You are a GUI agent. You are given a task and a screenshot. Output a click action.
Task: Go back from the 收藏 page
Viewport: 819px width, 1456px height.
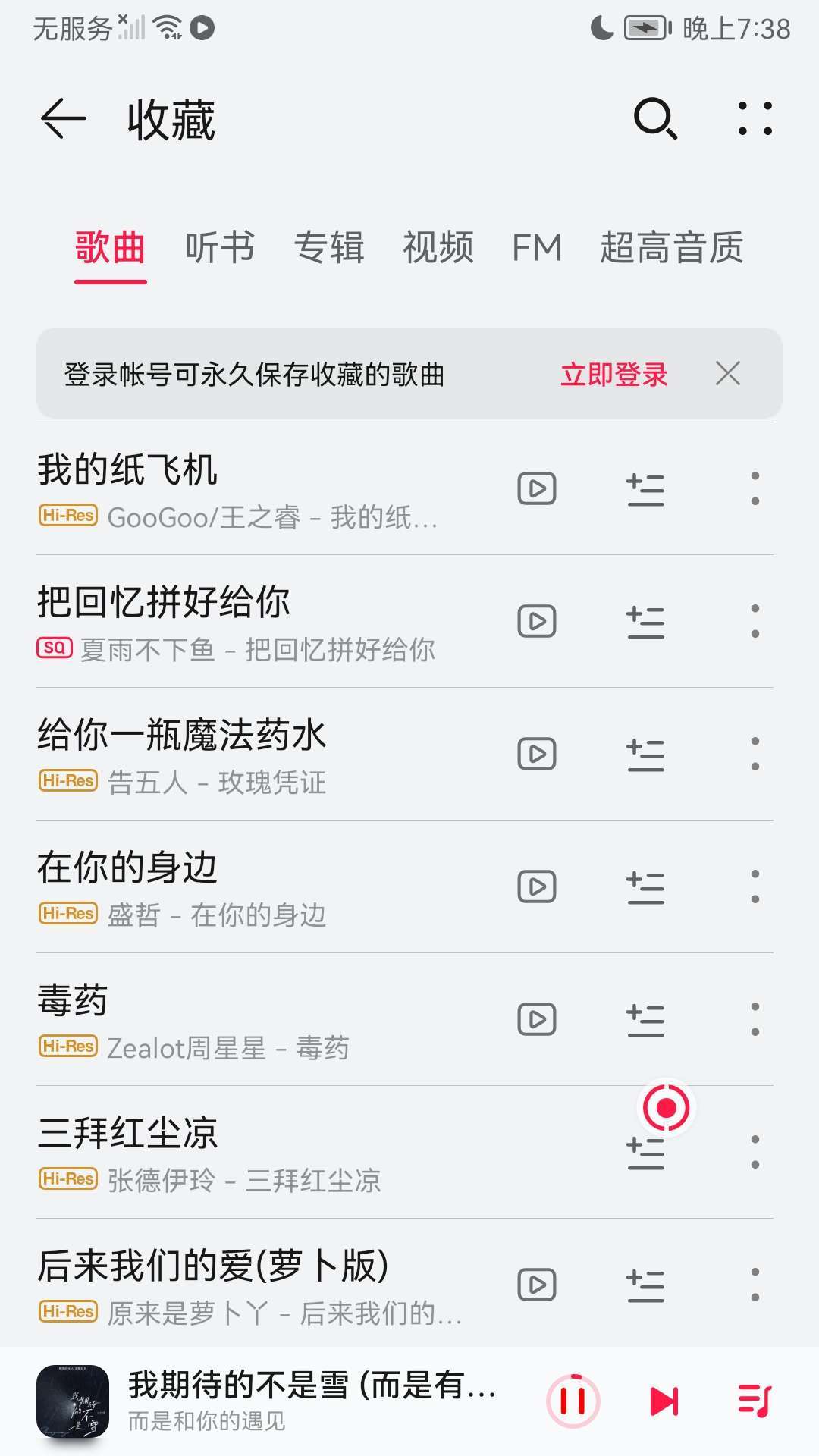pos(64,120)
